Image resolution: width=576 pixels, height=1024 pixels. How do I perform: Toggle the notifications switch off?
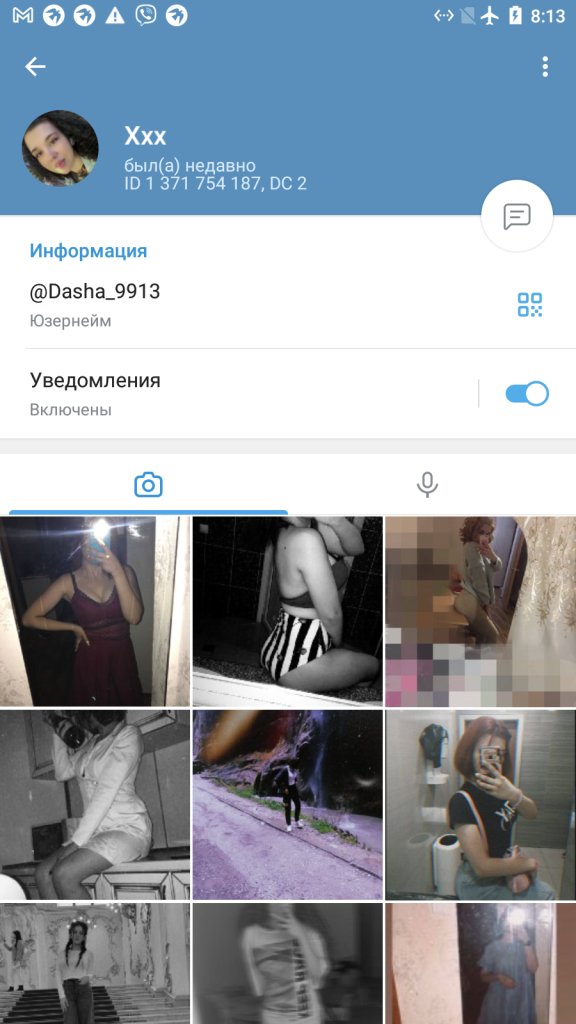526,394
